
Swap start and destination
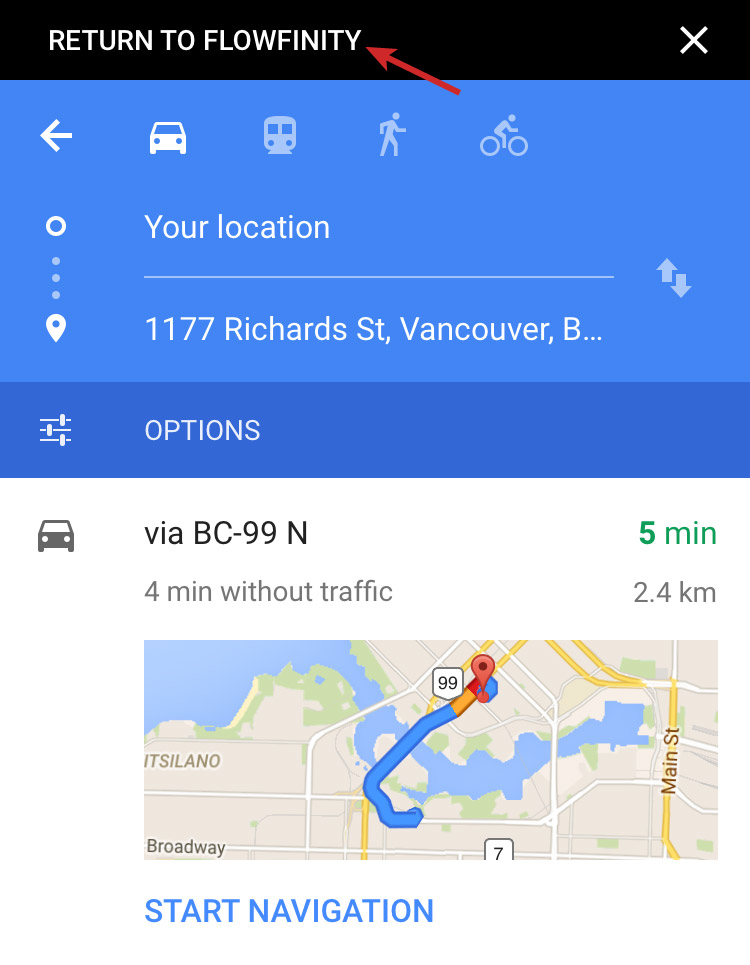click(674, 278)
